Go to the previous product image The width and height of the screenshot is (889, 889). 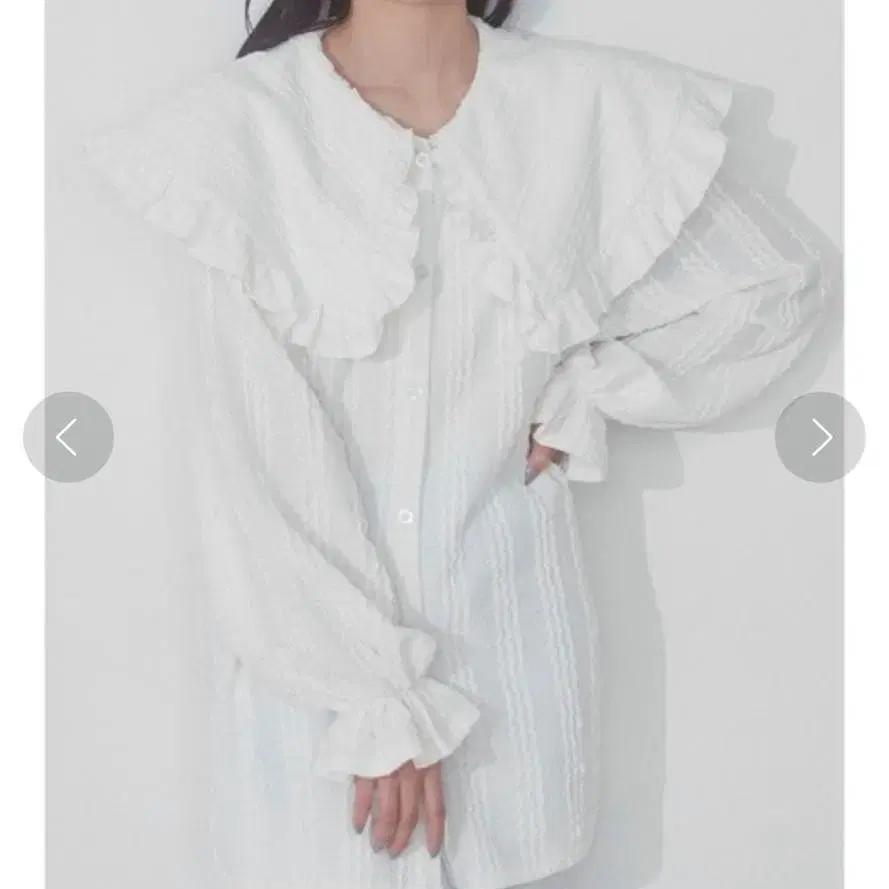(68, 437)
